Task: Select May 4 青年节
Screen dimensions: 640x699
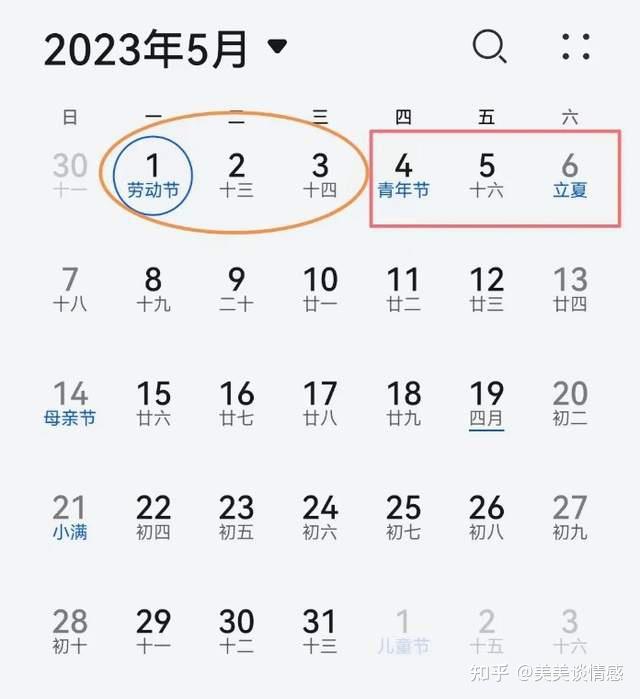Action: [403, 174]
